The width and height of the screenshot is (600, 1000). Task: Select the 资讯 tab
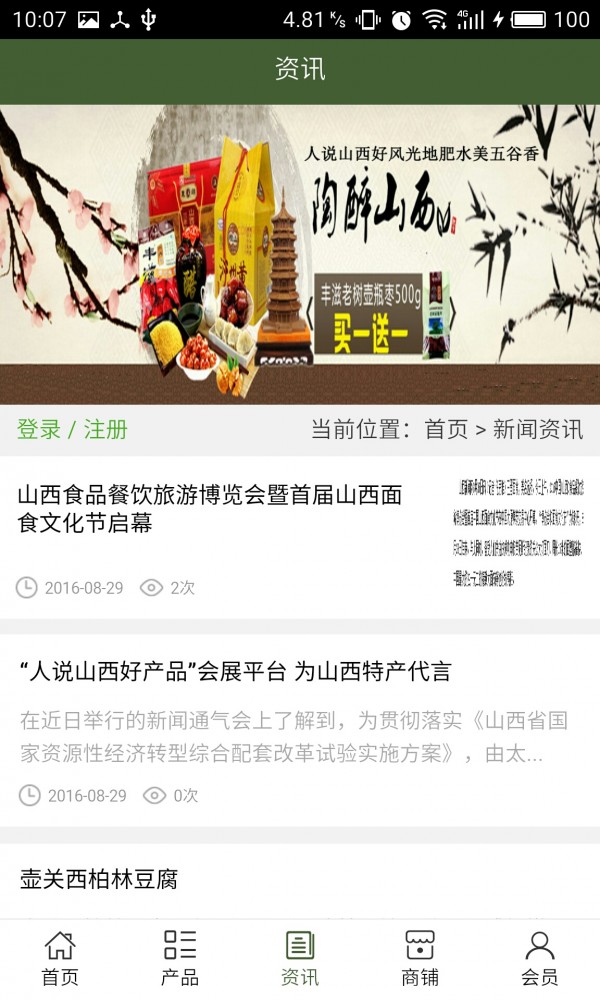click(x=300, y=958)
